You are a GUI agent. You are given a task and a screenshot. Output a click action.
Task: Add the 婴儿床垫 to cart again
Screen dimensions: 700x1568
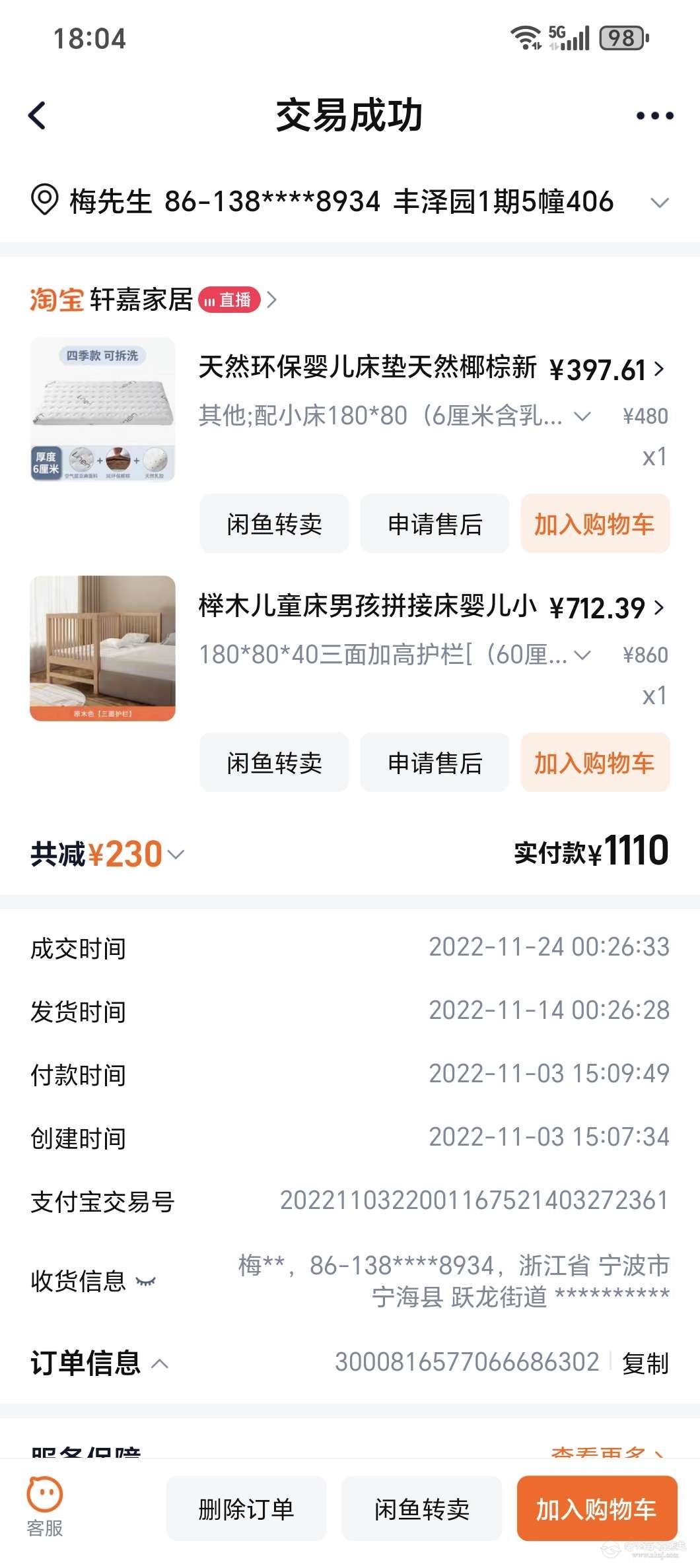click(x=594, y=524)
